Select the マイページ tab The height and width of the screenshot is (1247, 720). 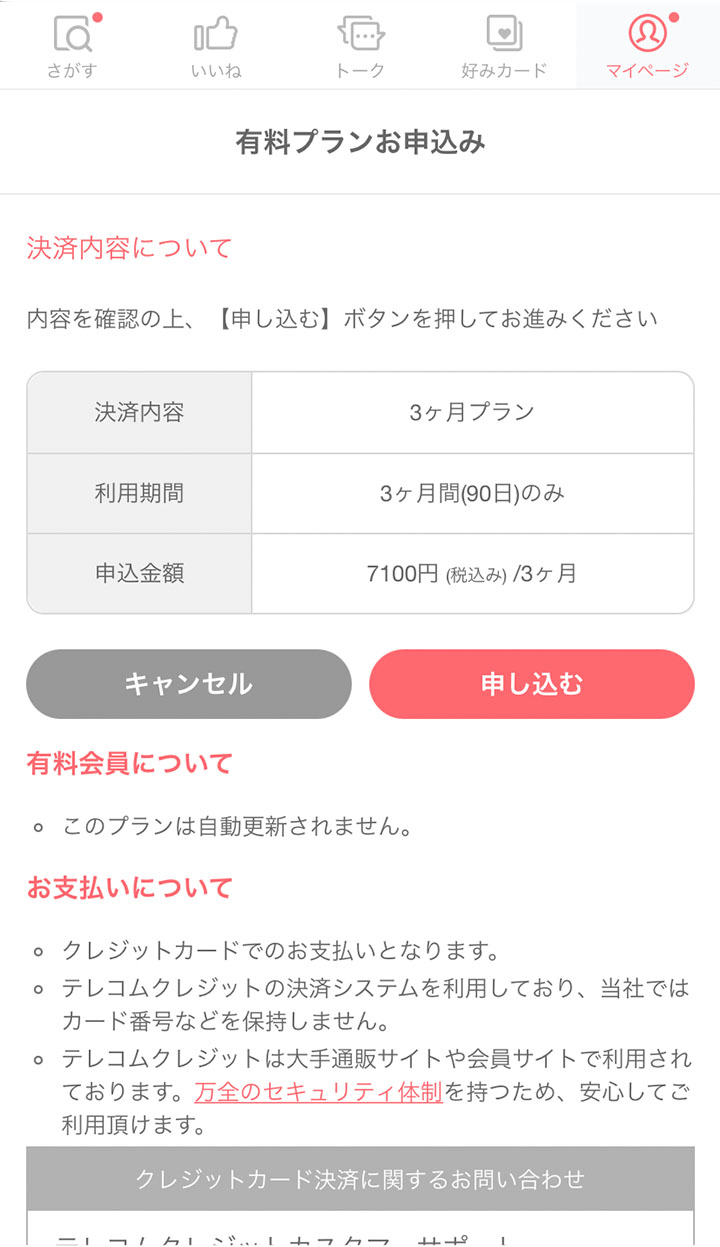click(x=648, y=45)
